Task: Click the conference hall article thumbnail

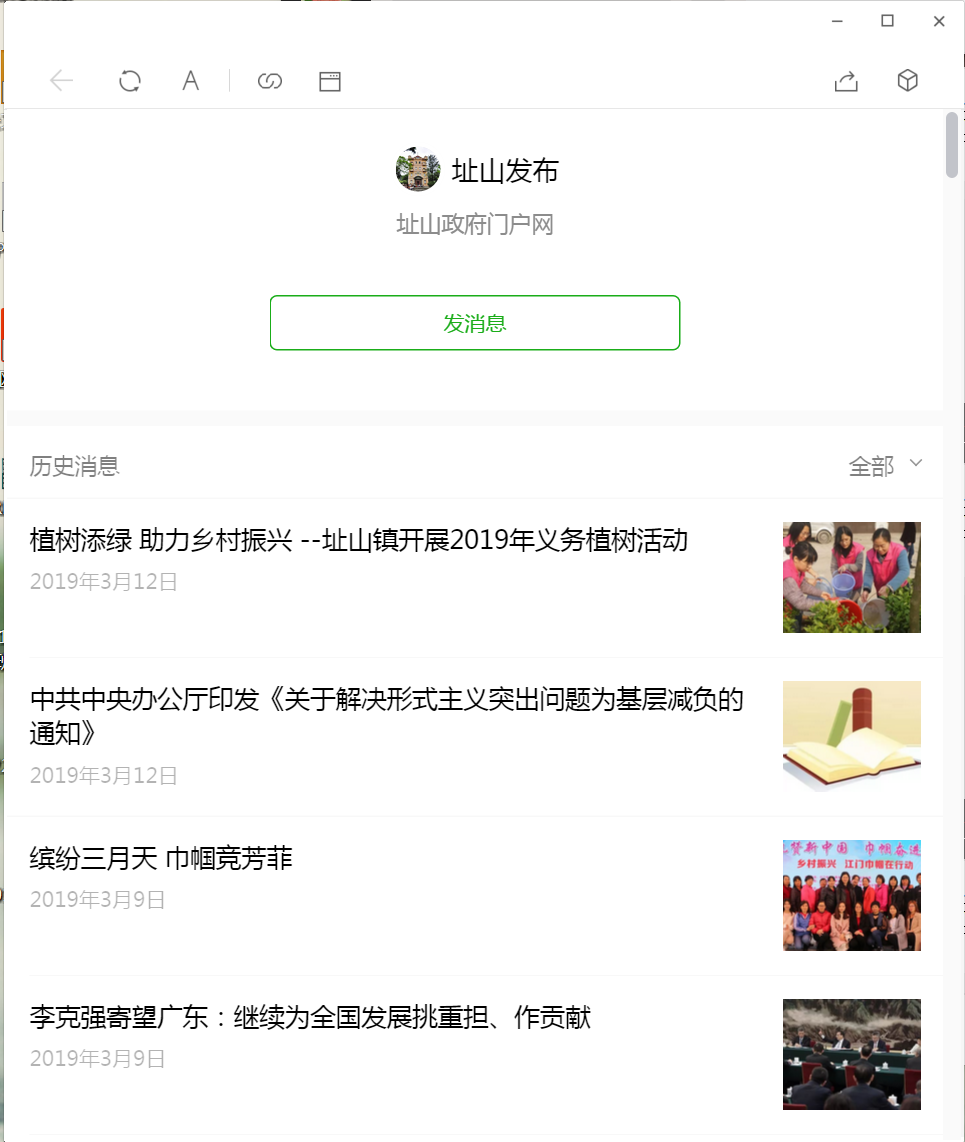Action: [851, 1053]
